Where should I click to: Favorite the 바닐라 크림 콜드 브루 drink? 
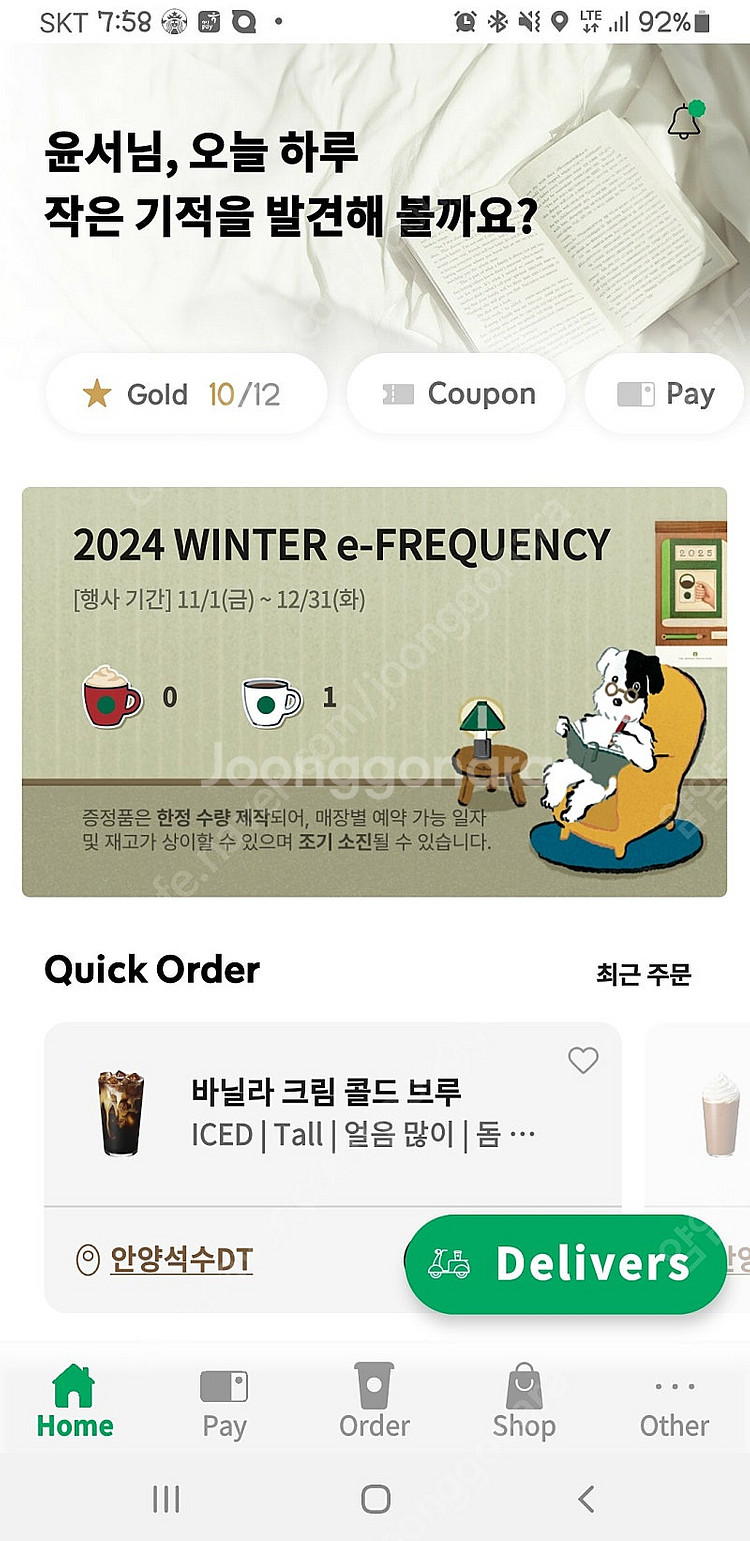[583, 1060]
